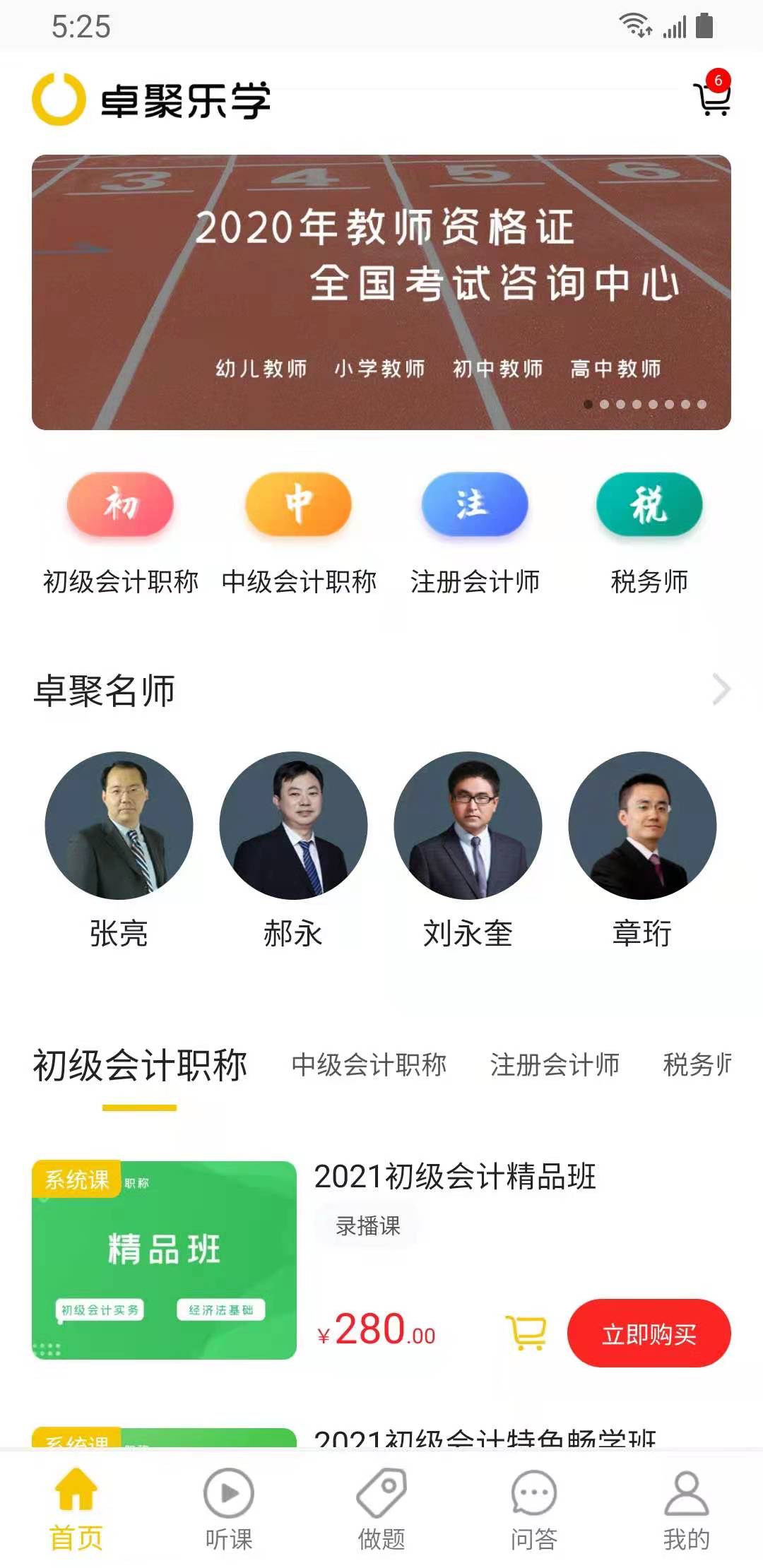Go to the 我的 profile tab

coord(686,1509)
